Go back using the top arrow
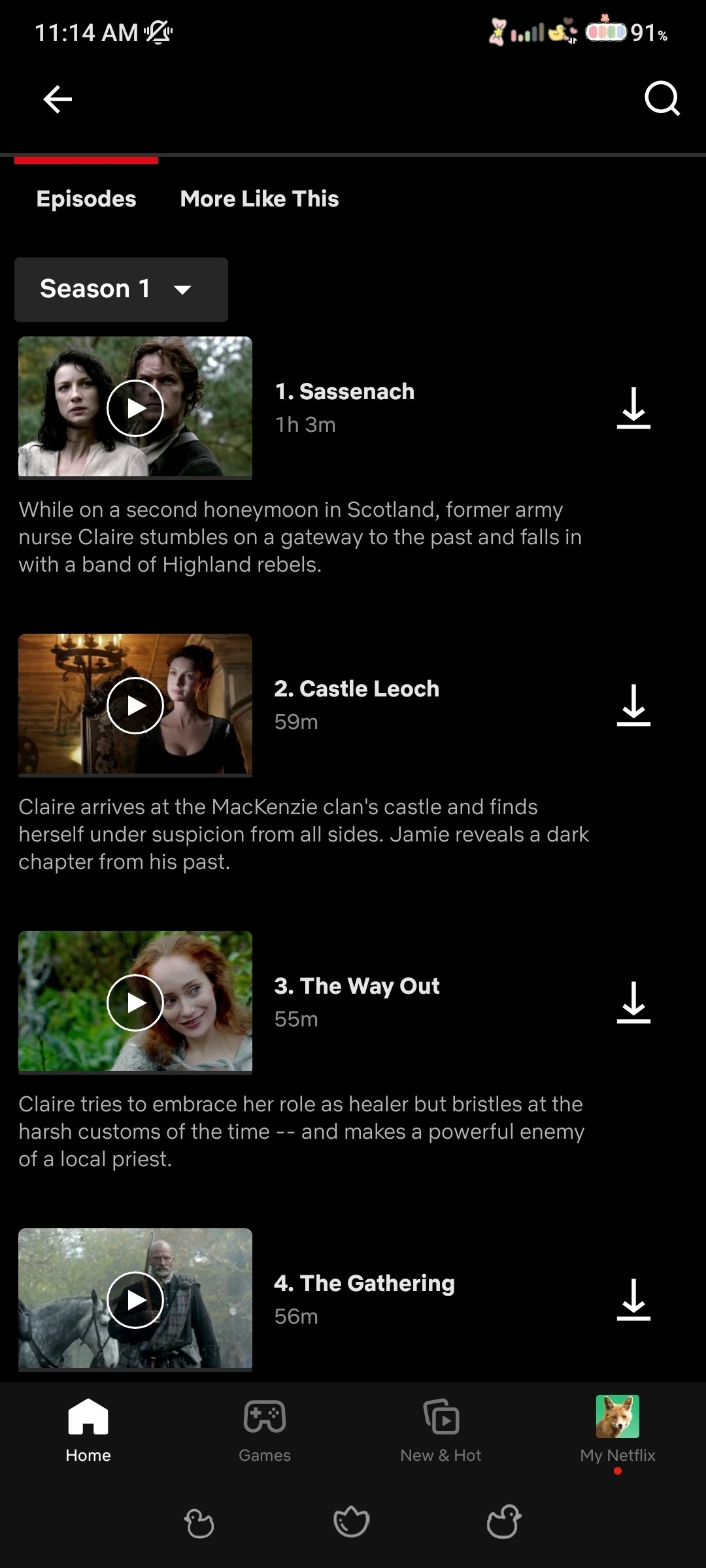The height and width of the screenshot is (1568, 706). click(x=58, y=99)
